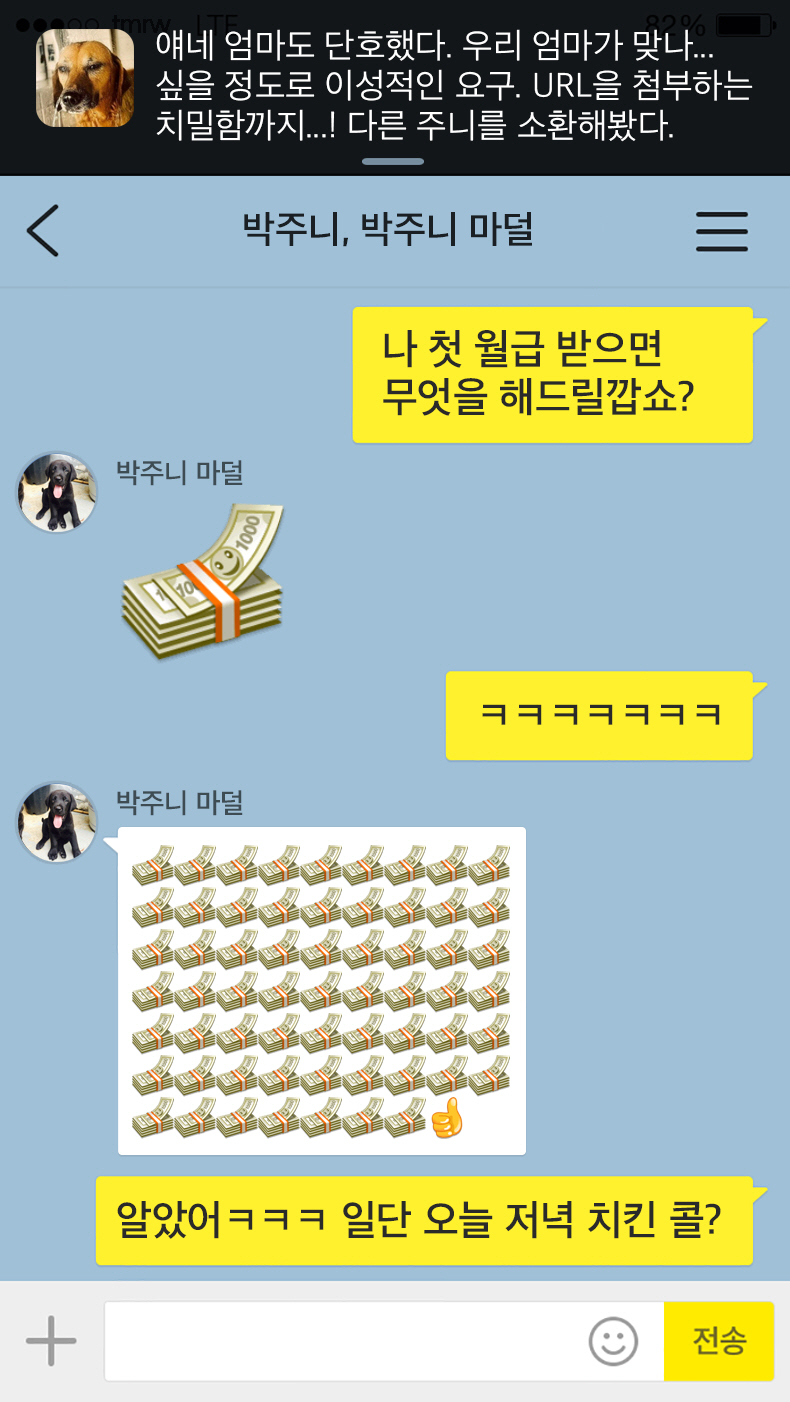Go back from the chat room
Viewport: 790px width, 1402px height.
tap(43, 231)
